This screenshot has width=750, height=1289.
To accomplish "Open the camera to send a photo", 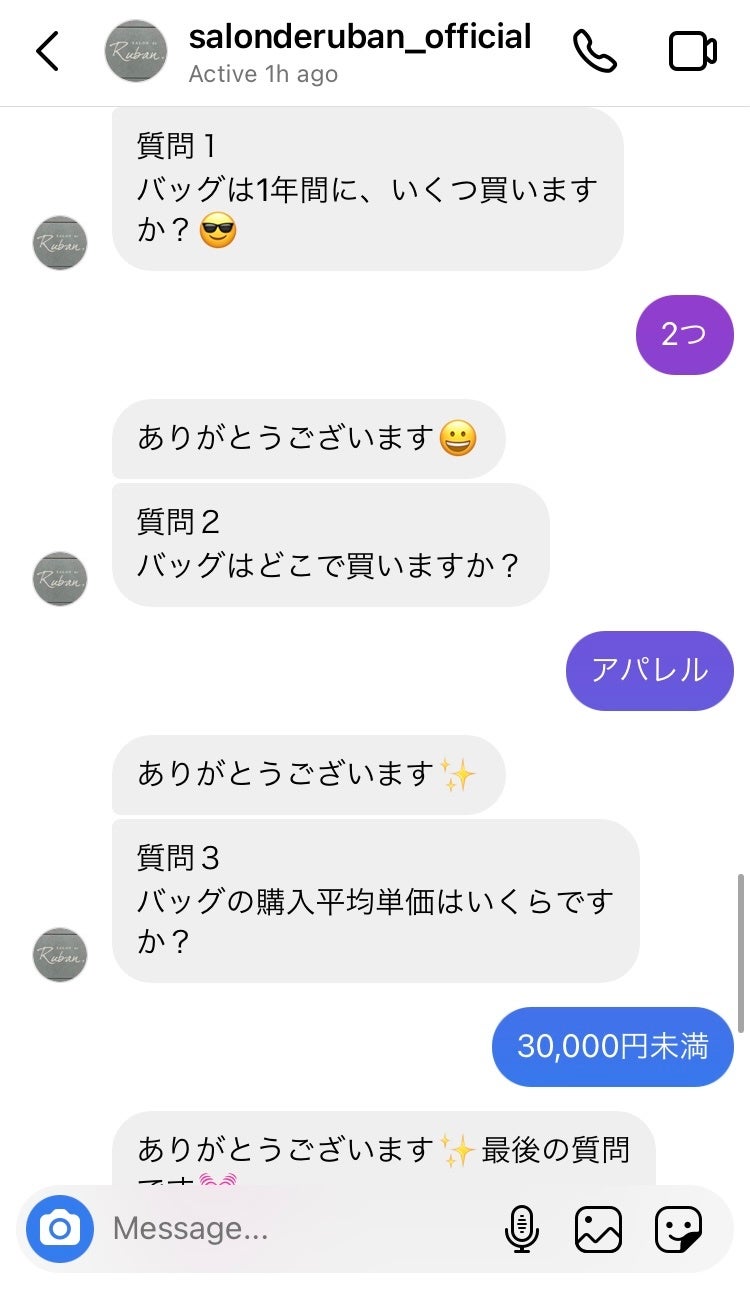I will coord(60,1228).
